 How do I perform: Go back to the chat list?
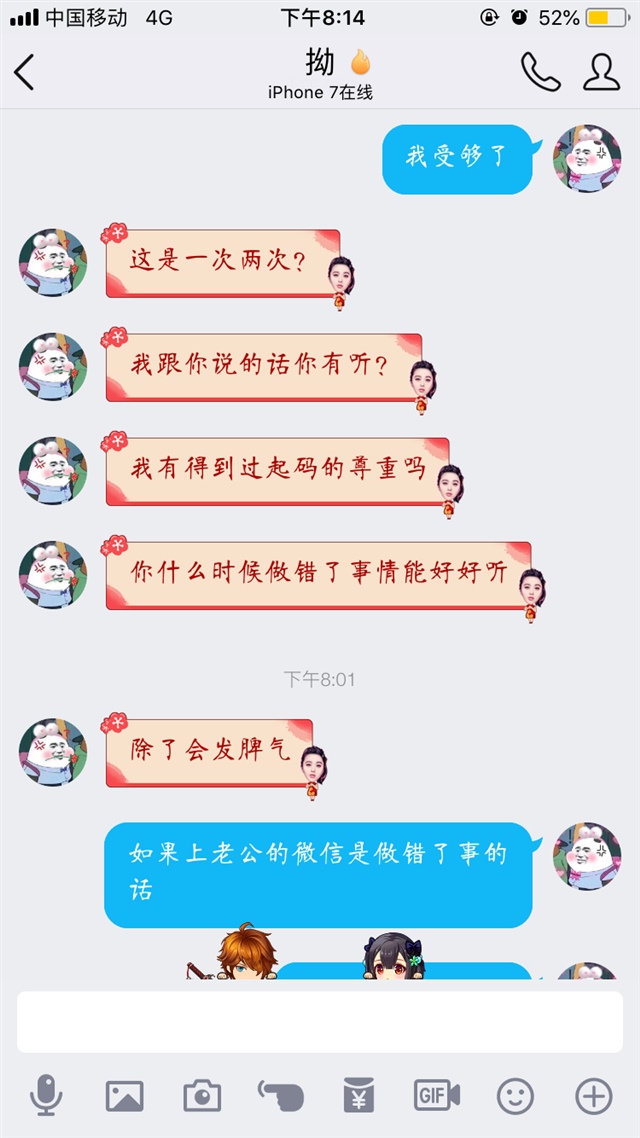pyautogui.click(x=25, y=73)
